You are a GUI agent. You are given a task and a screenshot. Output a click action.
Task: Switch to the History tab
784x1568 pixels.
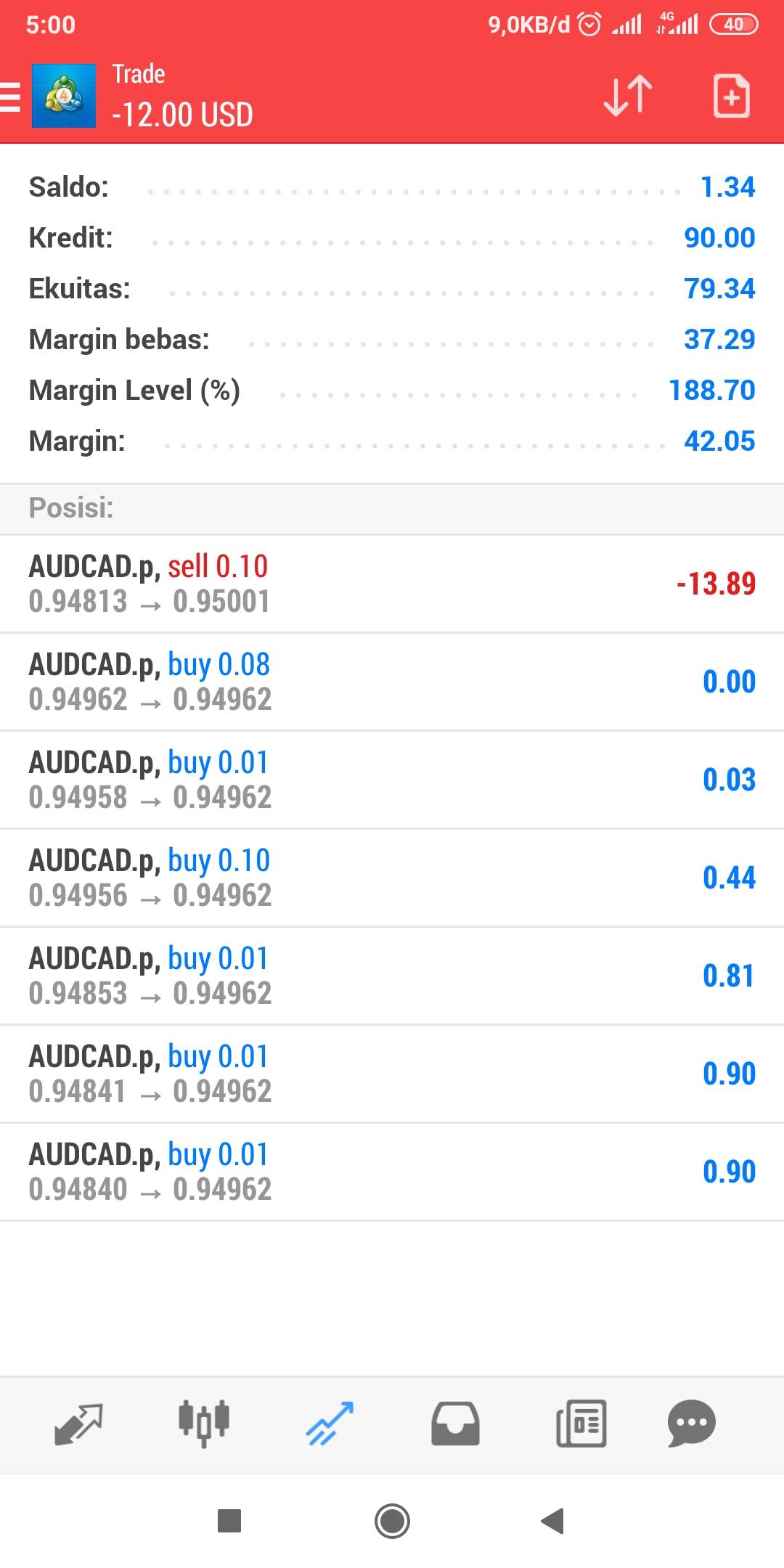[455, 1424]
